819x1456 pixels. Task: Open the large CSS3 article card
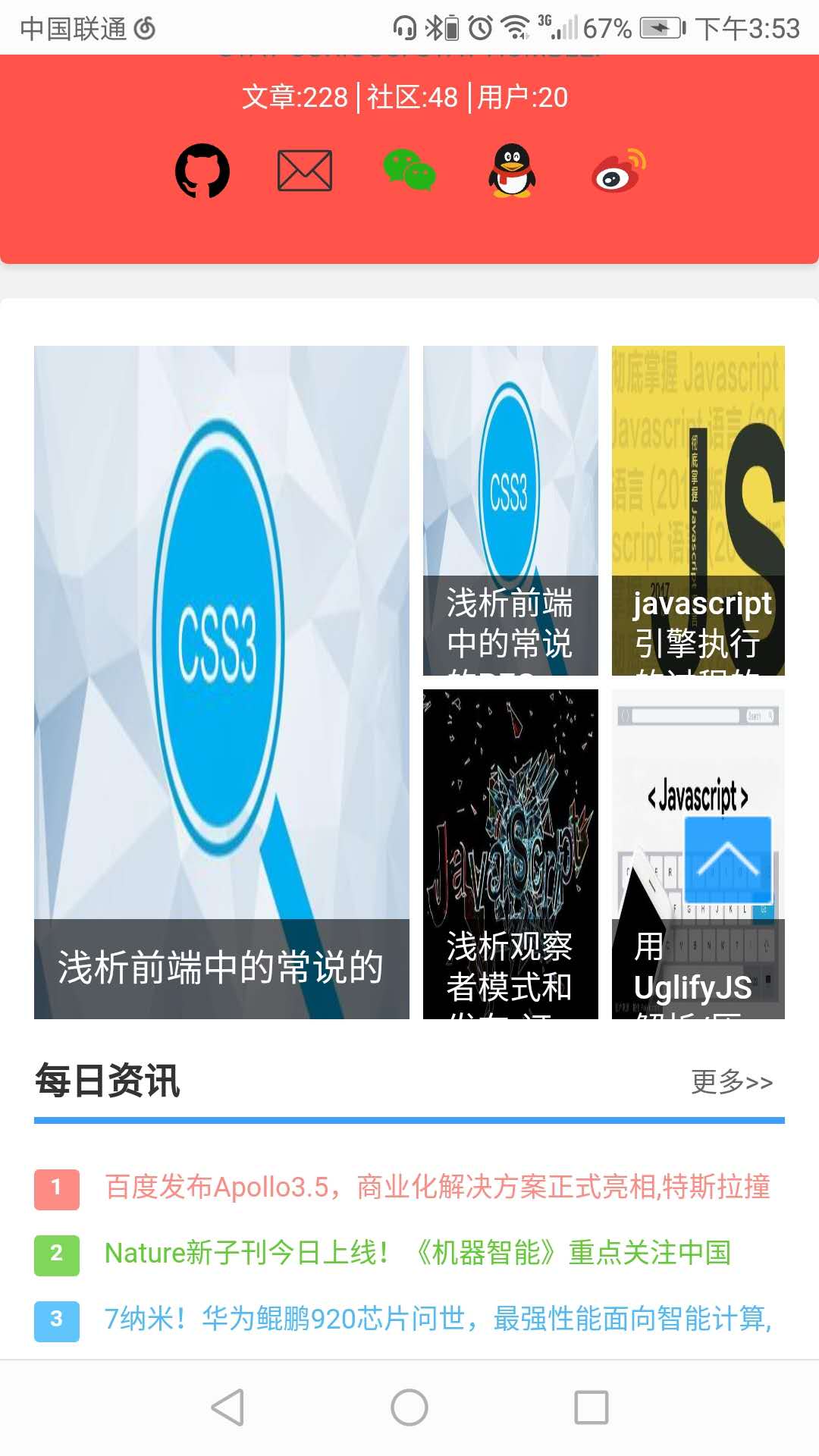pos(221,681)
